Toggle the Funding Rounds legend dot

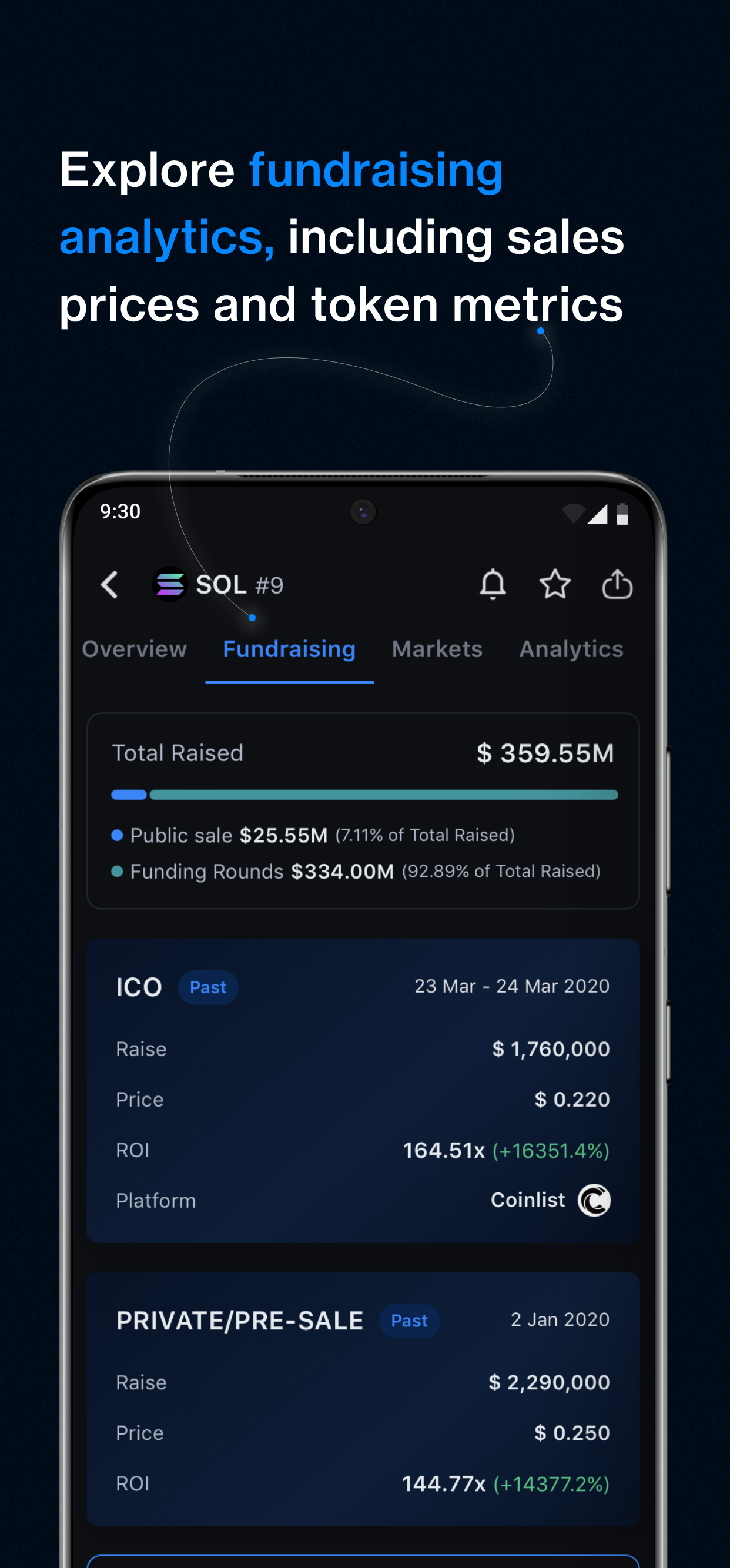(x=117, y=872)
